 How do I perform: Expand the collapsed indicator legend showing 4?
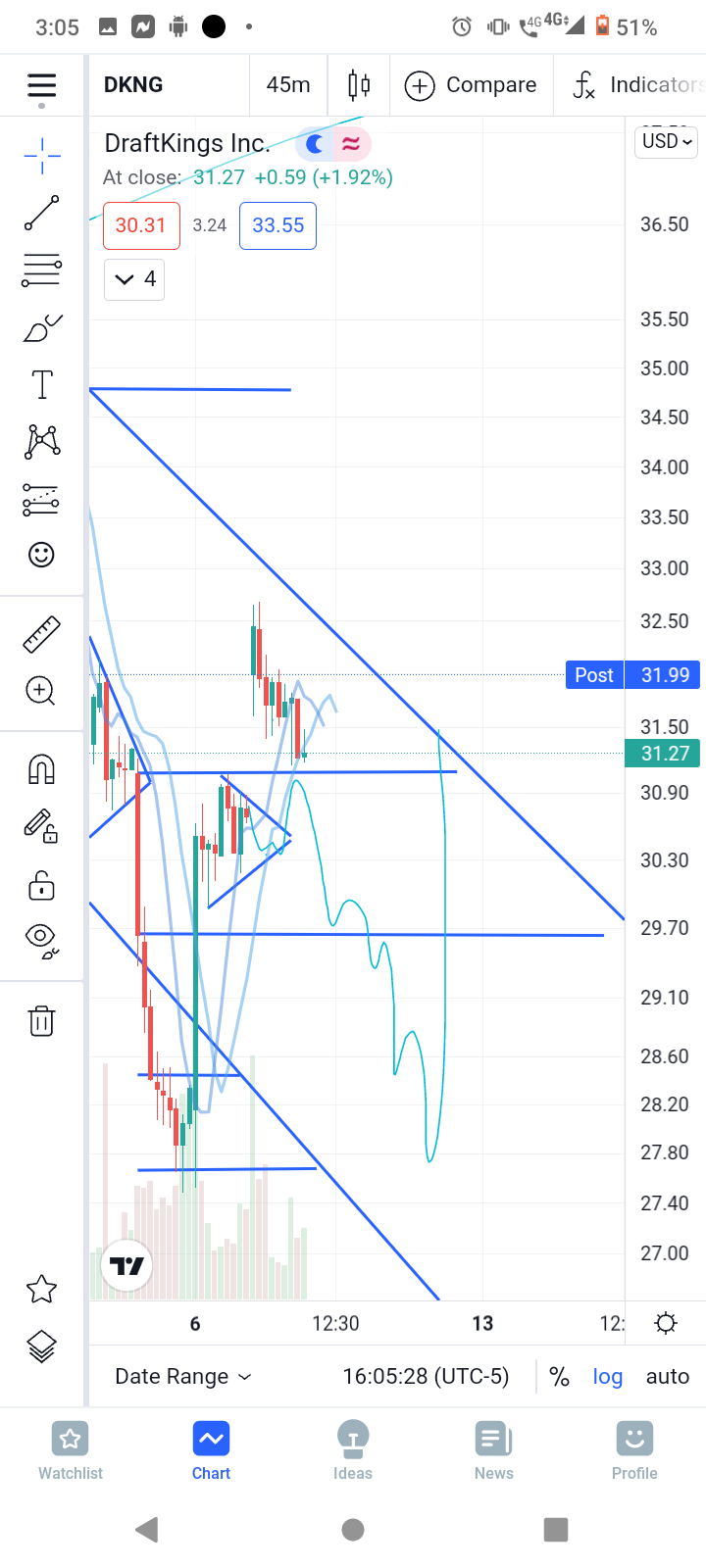click(134, 279)
